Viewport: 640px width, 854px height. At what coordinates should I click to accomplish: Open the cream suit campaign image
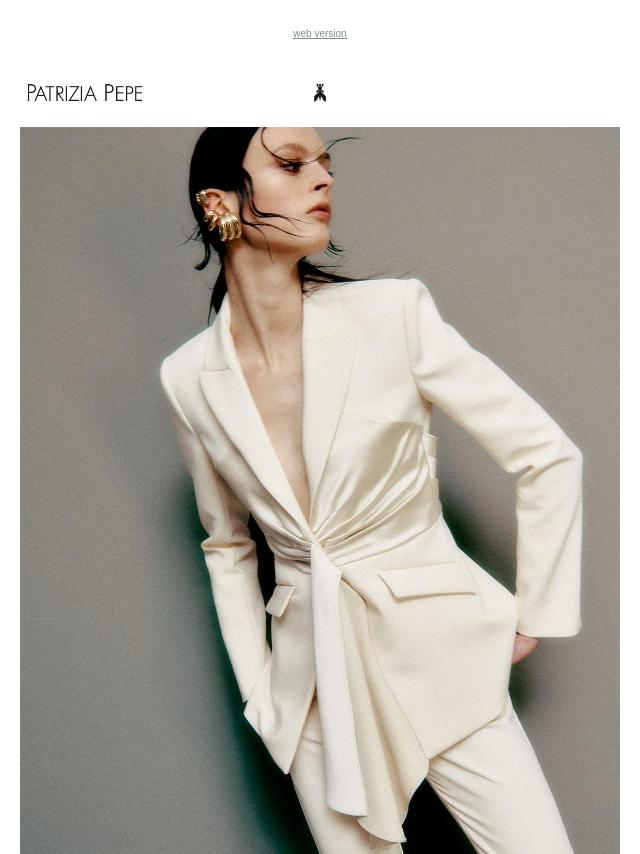[x=320, y=490]
